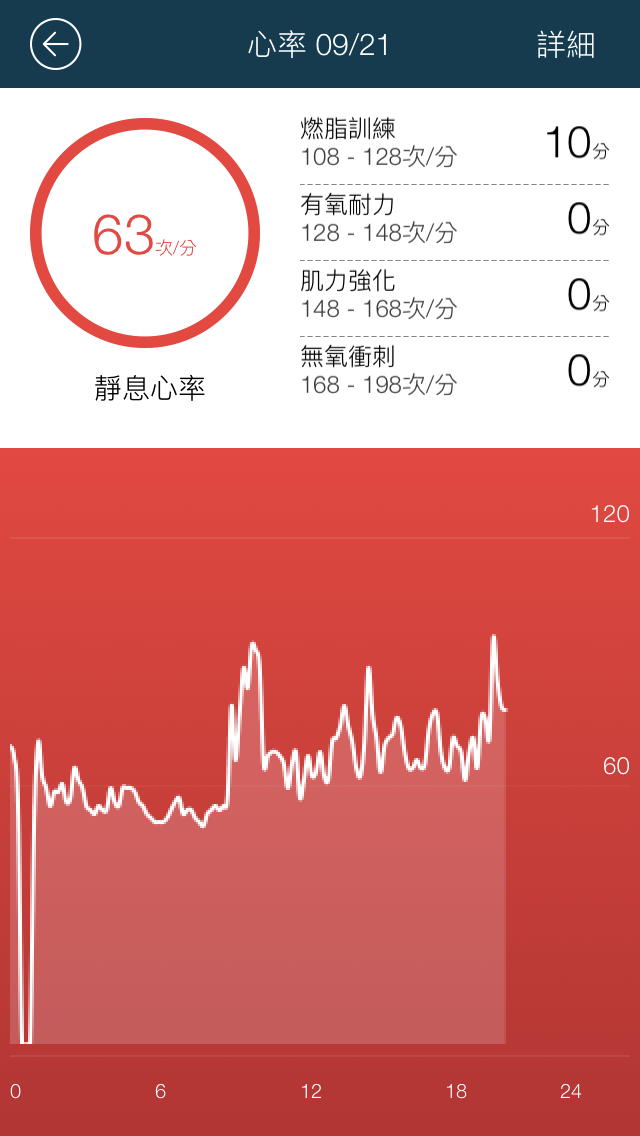This screenshot has width=640, height=1136.
Task: Go back using the arrow icon
Action: click(x=56, y=45)
